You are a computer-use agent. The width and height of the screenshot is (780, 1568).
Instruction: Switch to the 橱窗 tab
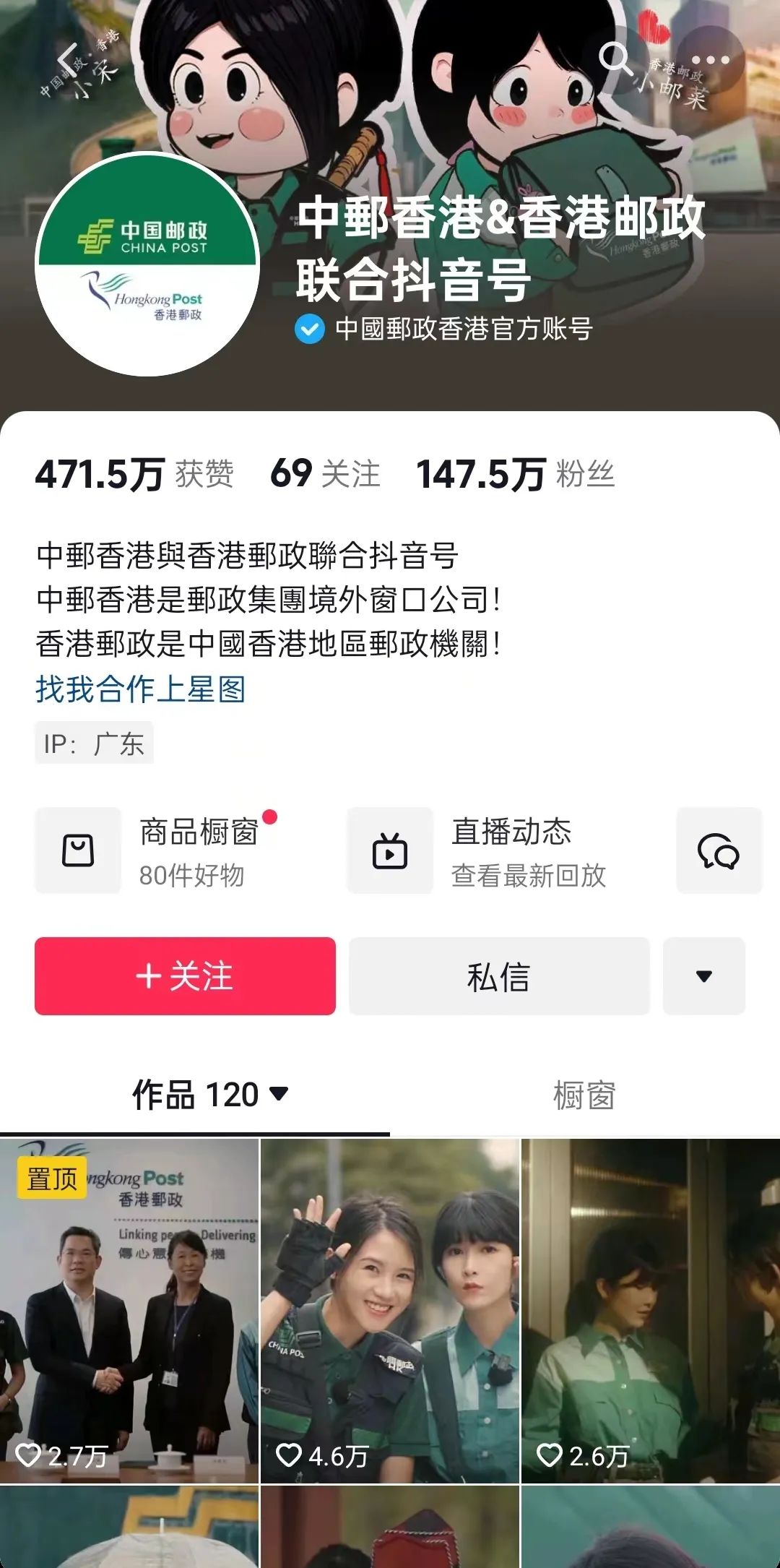584,1095
